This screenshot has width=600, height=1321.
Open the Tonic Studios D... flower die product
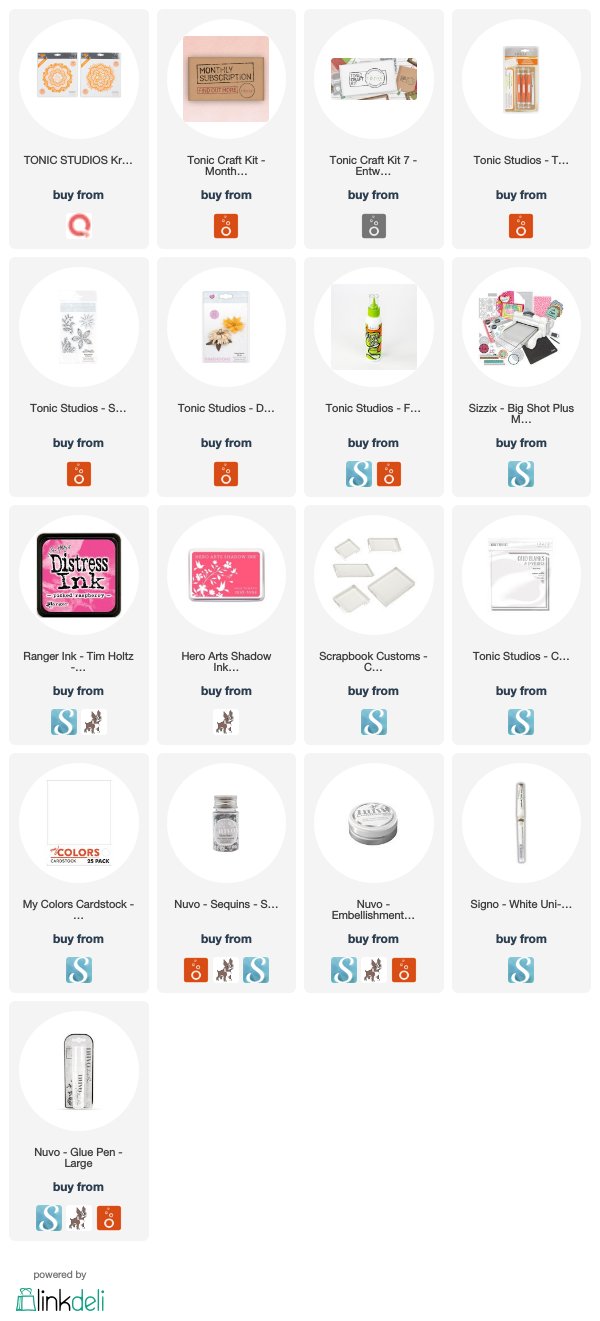pos(226,376)
